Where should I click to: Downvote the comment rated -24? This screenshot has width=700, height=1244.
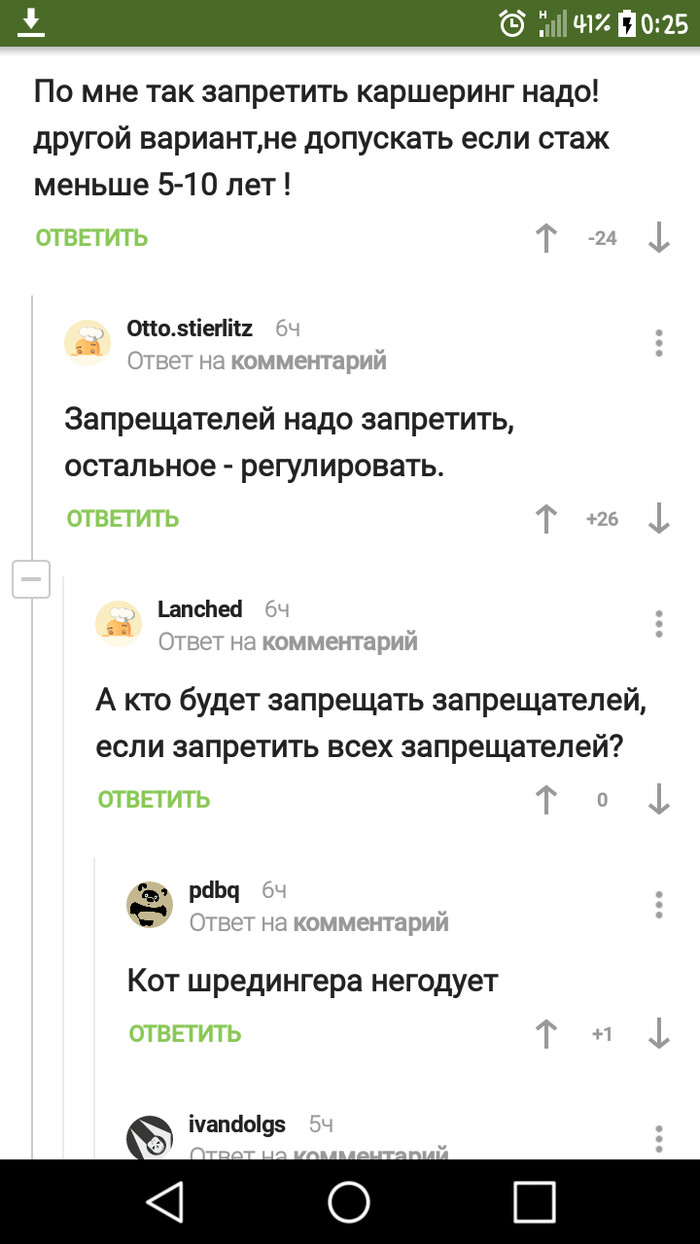tap(658, 238)
